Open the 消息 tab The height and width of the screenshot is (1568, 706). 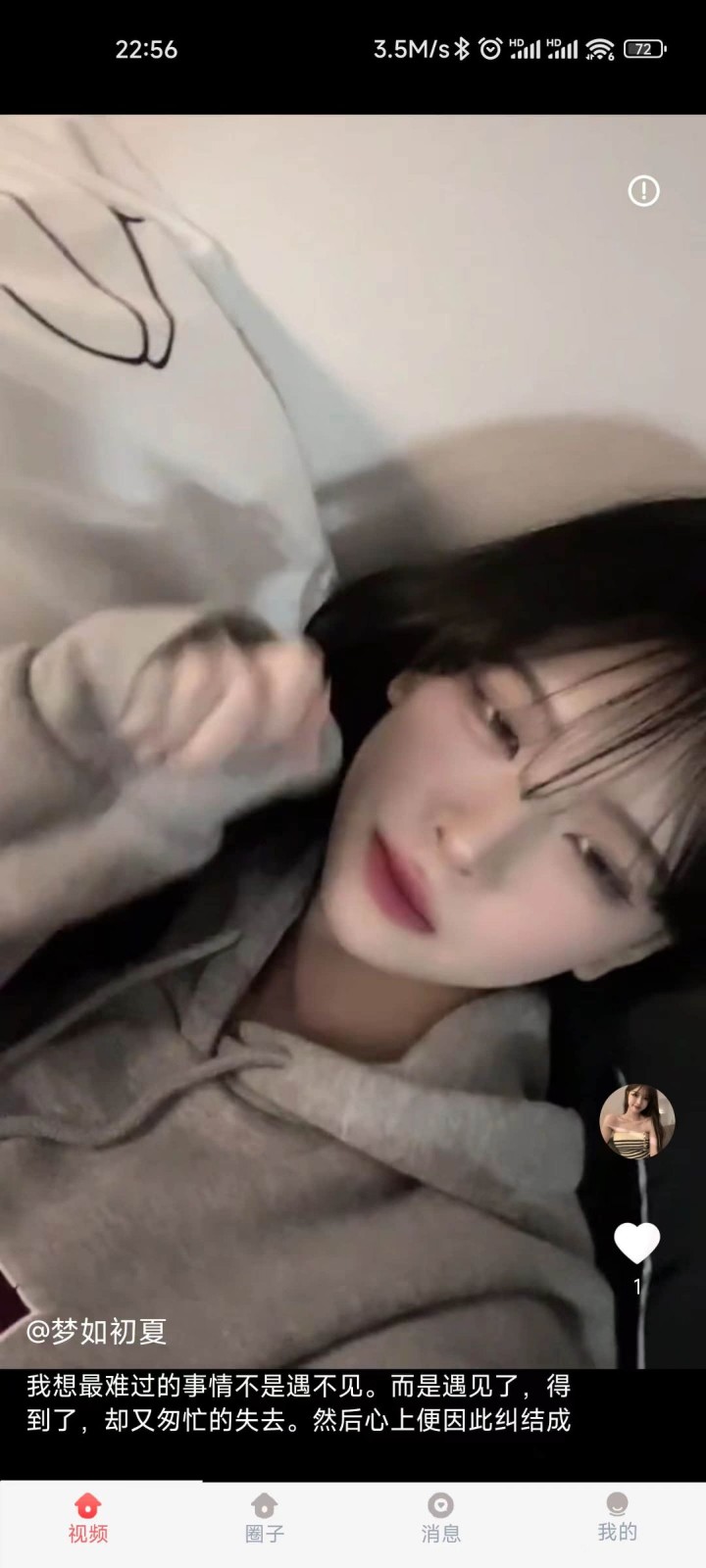click(441, 1517)
